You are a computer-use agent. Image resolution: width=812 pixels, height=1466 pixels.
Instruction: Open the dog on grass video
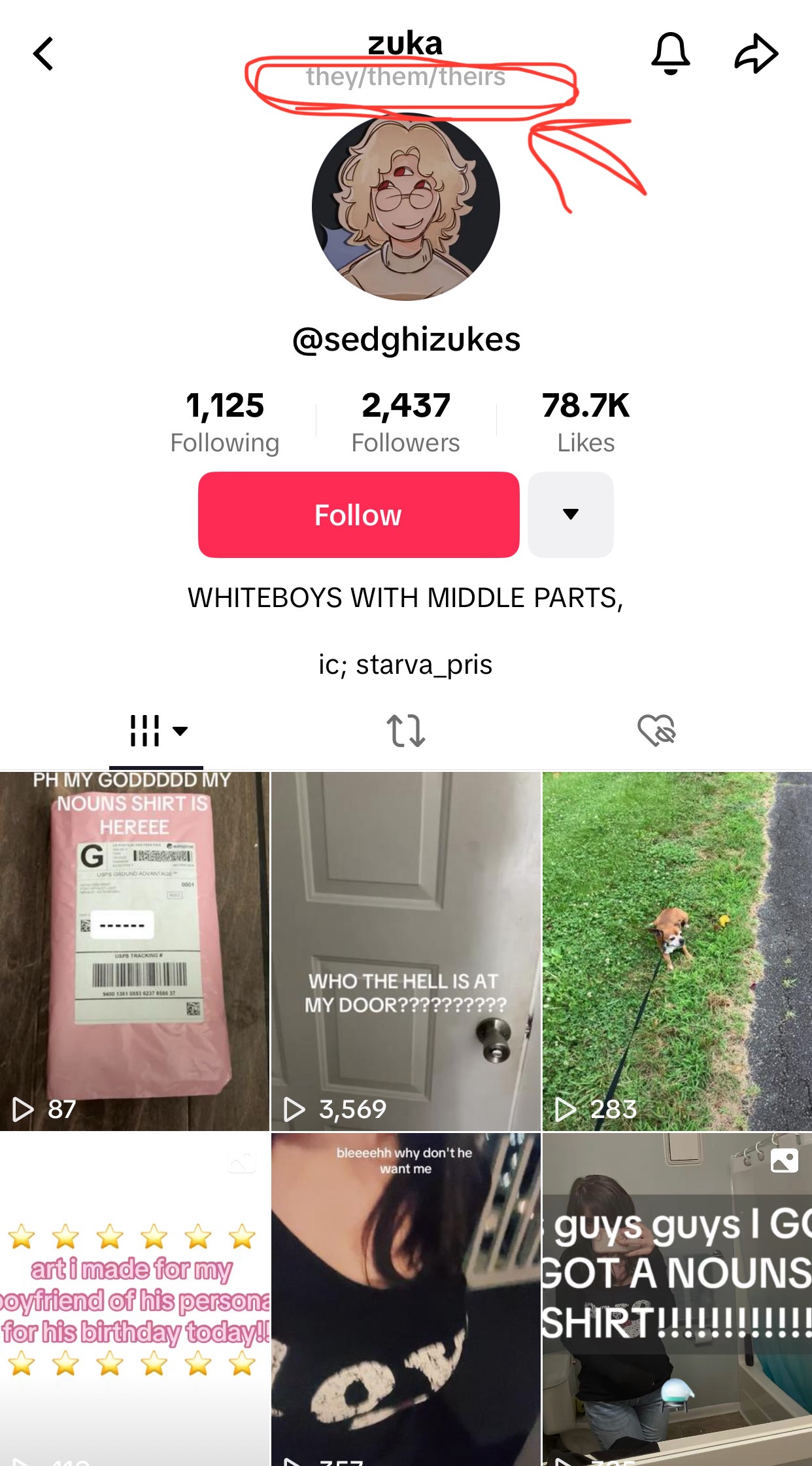point(677,951)
